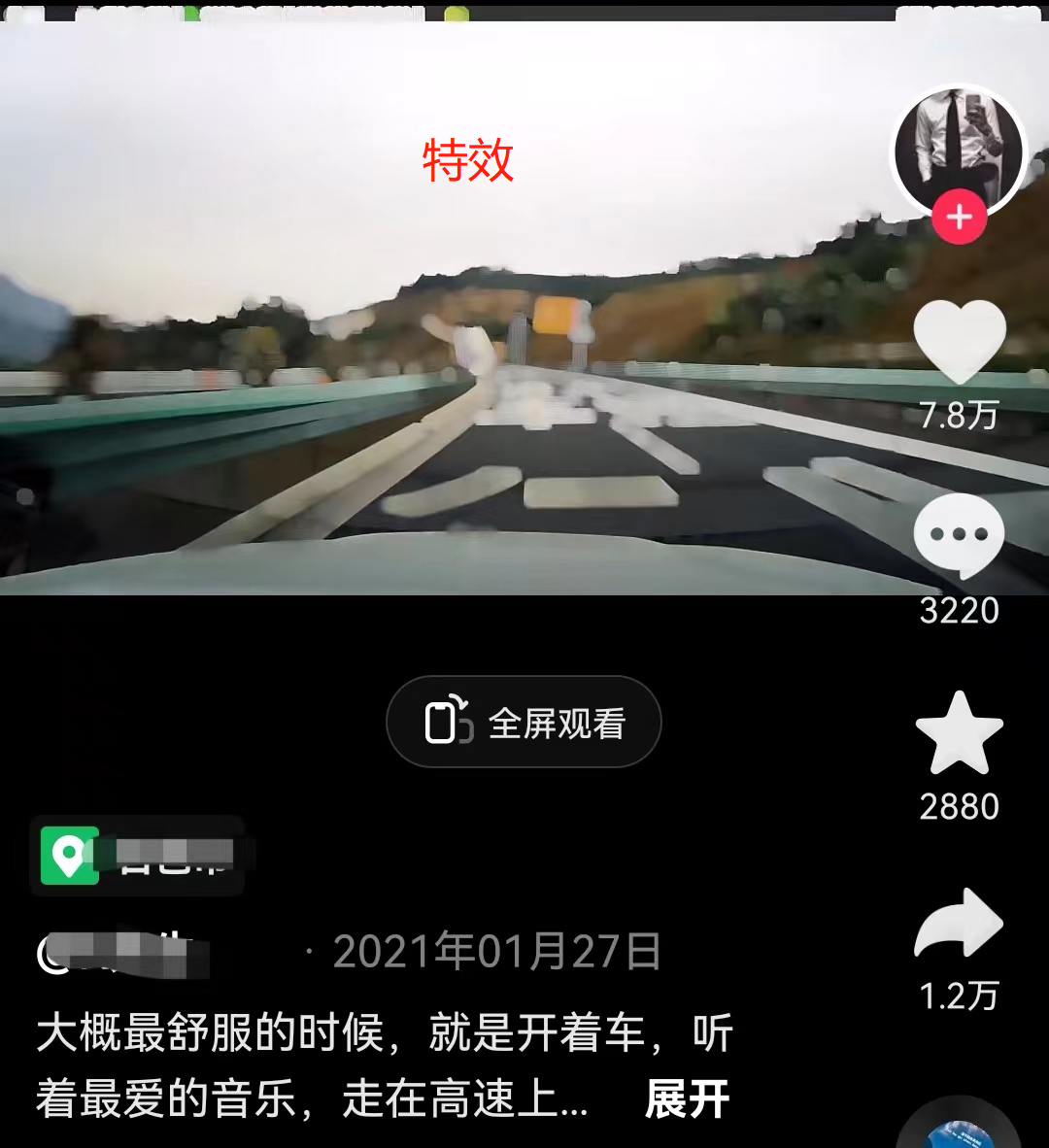
Task: Share this video with the arrow
Action: (959, 924)
